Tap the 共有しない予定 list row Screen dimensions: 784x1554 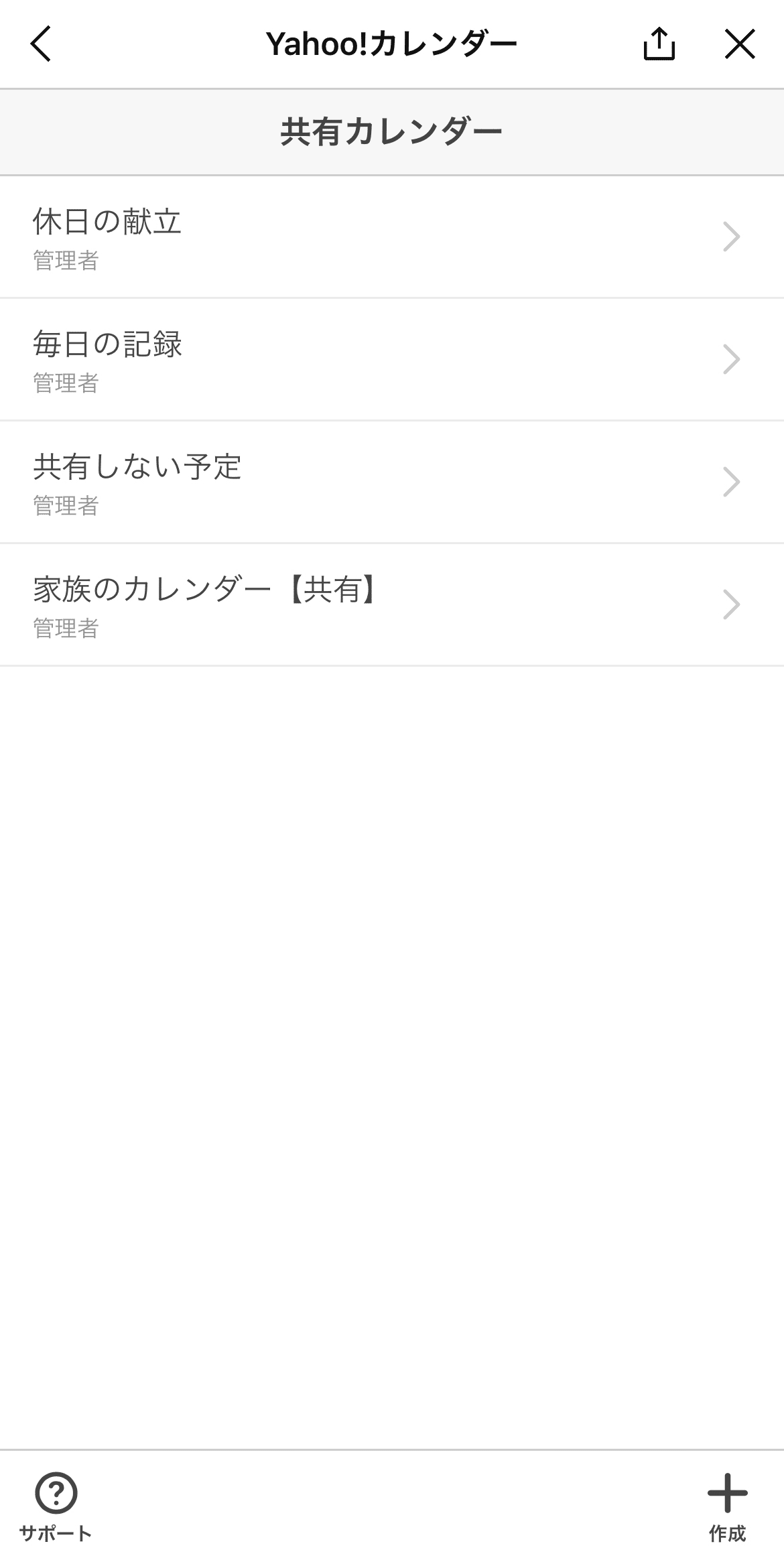pyautogui.click(x=268, y=481)
